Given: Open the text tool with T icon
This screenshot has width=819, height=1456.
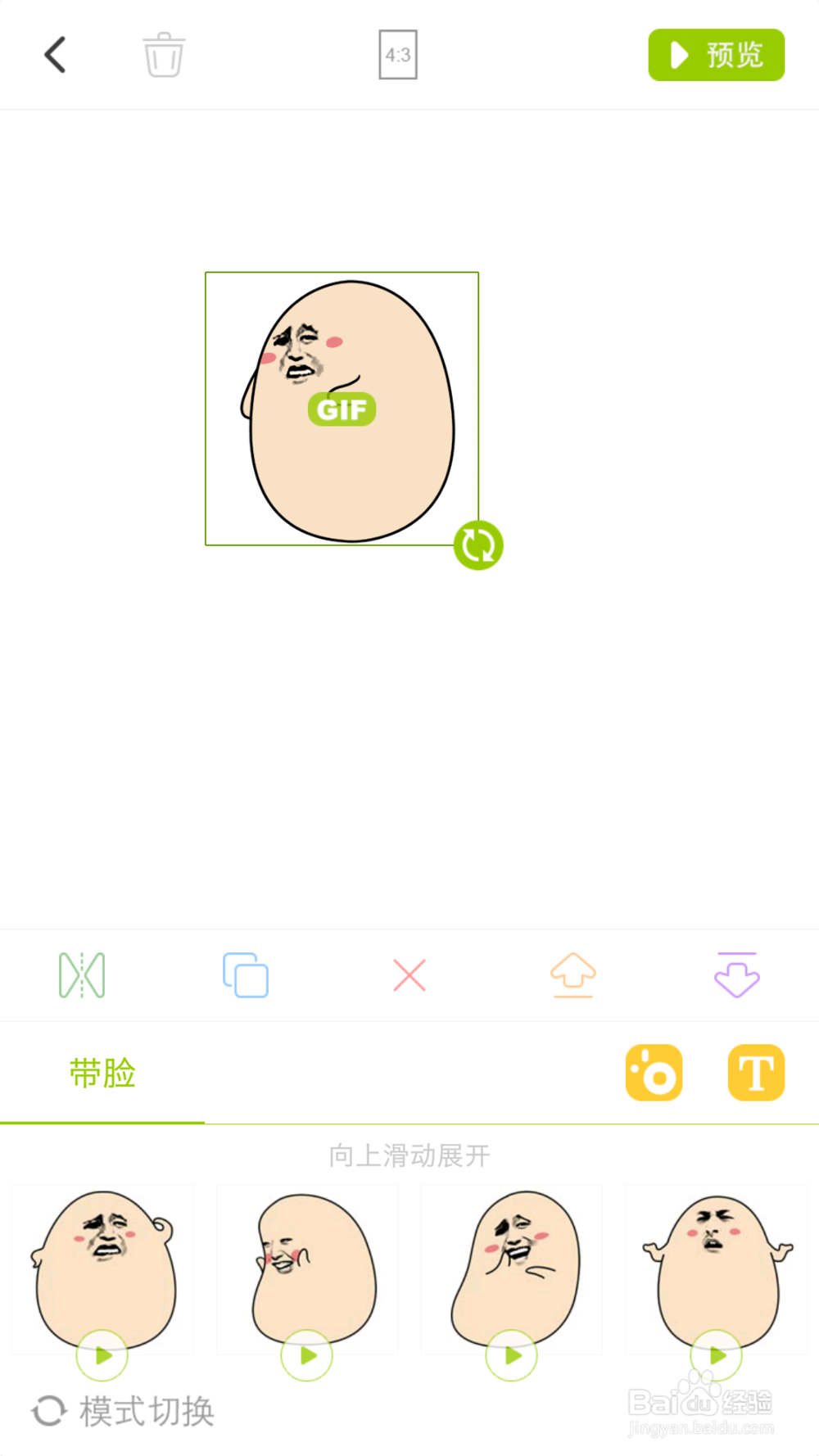Looking at the screenshot, I should pos(755,1072).
